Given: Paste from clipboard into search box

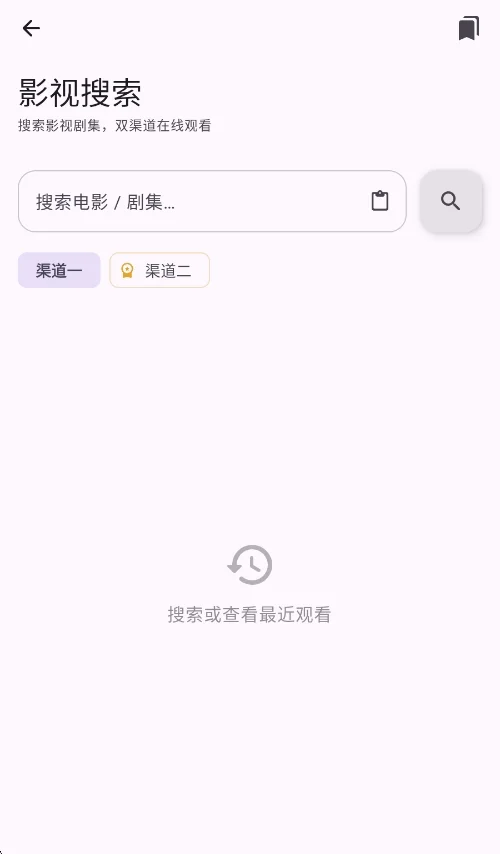Looking at the screenshot, I should [380, 201].
